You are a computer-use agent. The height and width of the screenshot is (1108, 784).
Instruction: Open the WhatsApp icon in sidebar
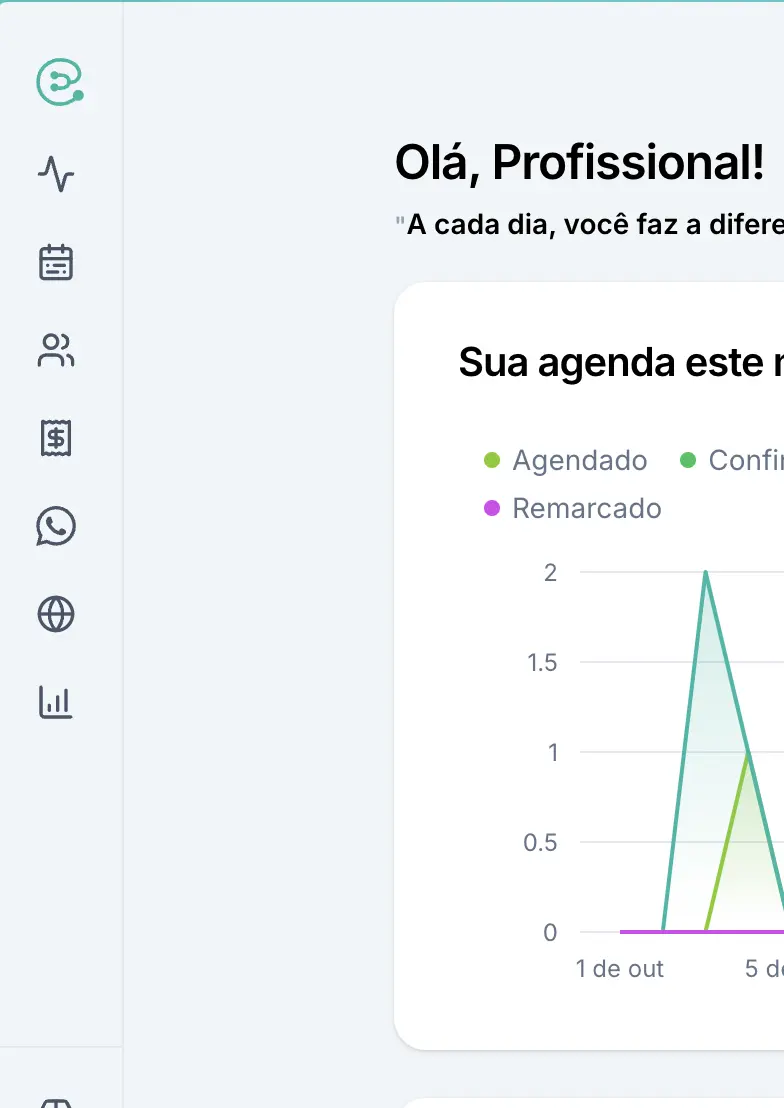pos(56,526)
